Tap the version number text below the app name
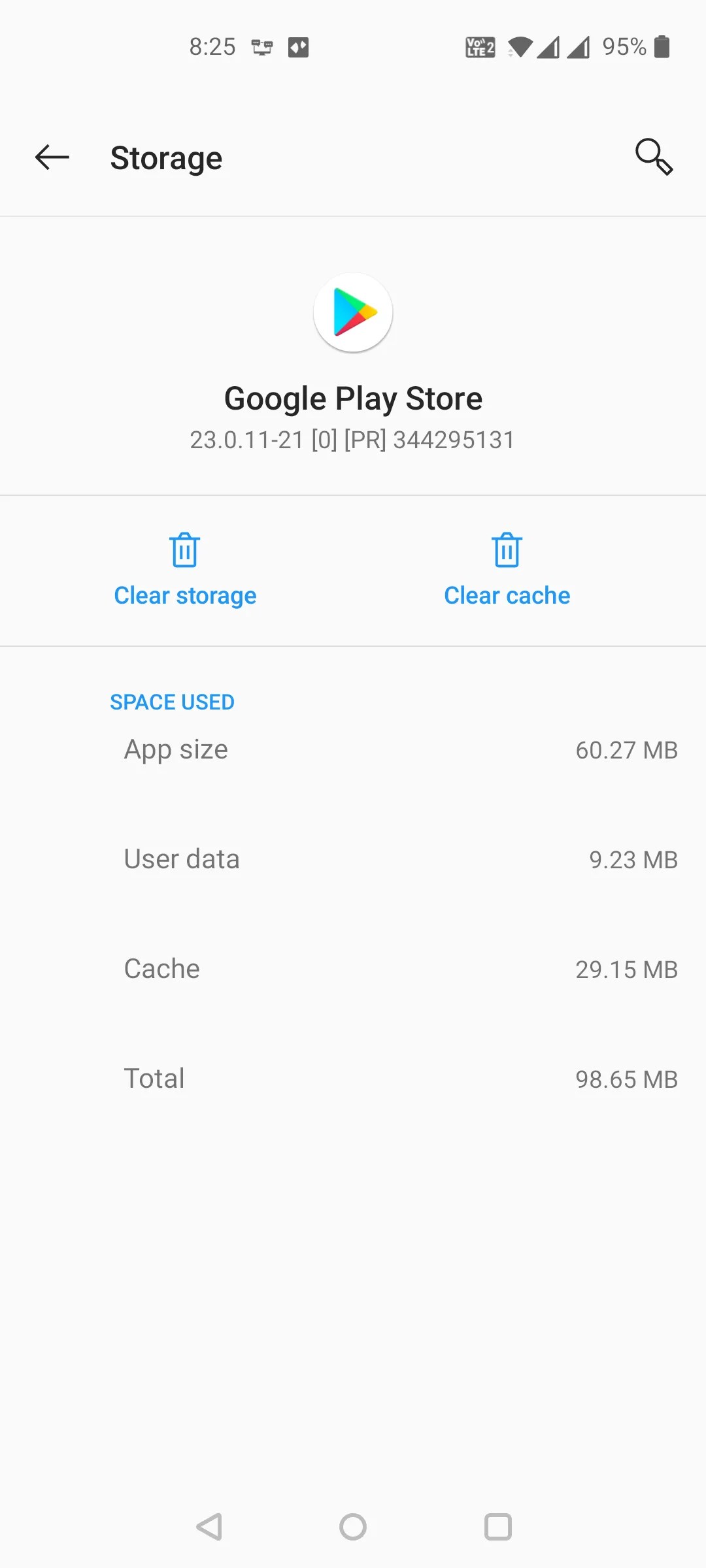The width and height of the screenshot is (706, 1568). [x=353, y=439]
